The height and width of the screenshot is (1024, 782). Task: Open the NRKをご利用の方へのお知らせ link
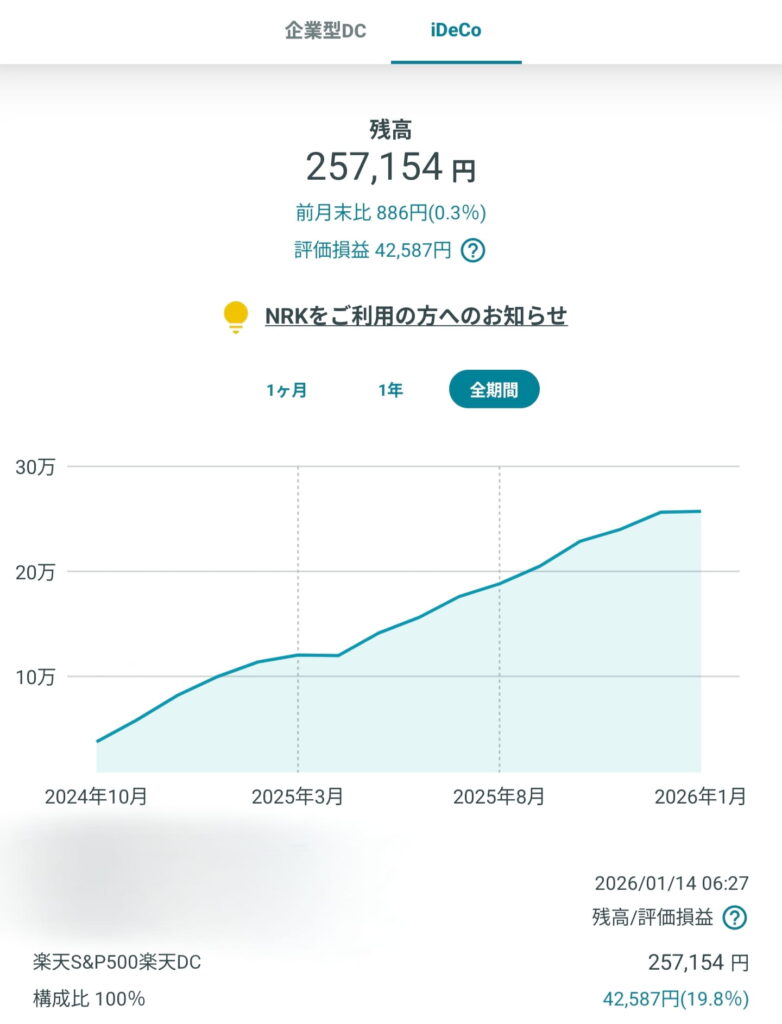[x=416, y=316]
